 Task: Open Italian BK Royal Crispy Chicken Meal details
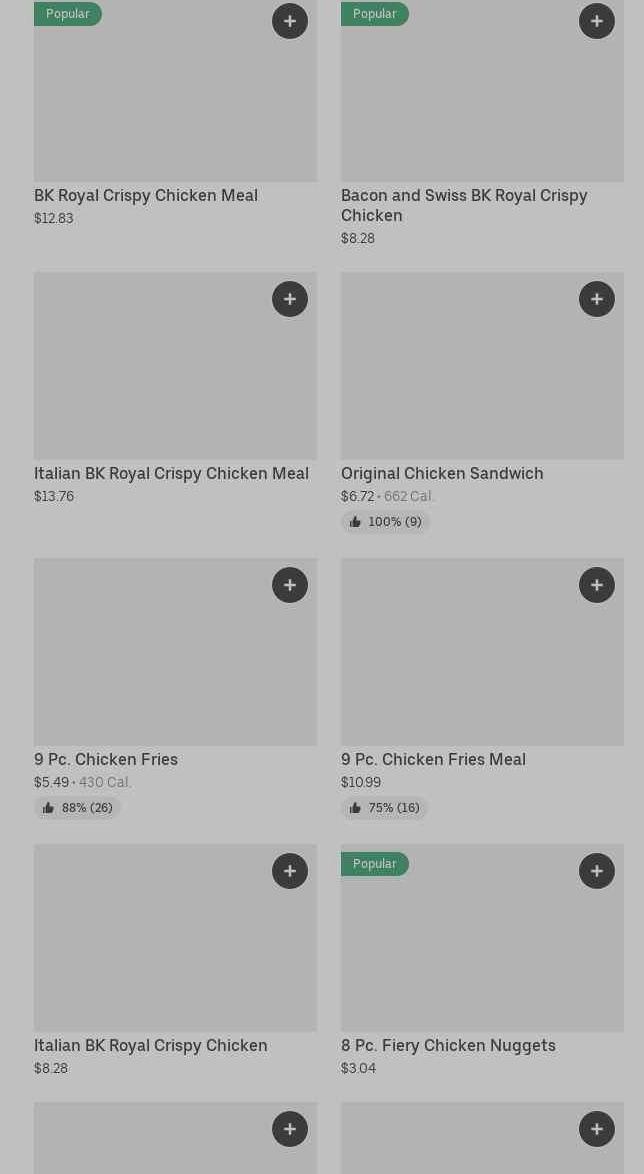(x=171, y=473)
